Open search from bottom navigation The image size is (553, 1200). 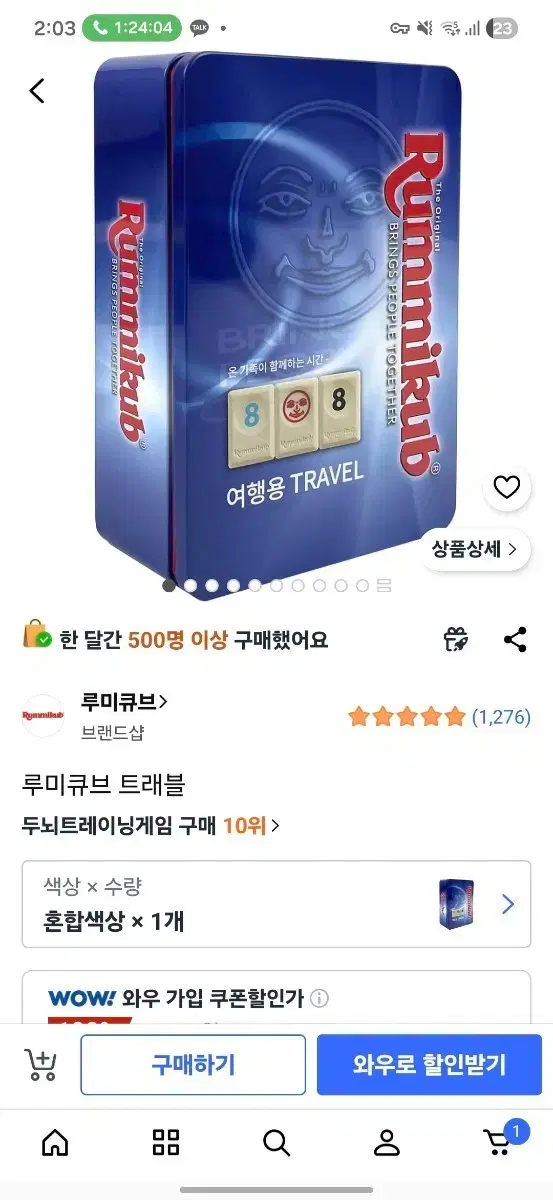pos(276,1142)
